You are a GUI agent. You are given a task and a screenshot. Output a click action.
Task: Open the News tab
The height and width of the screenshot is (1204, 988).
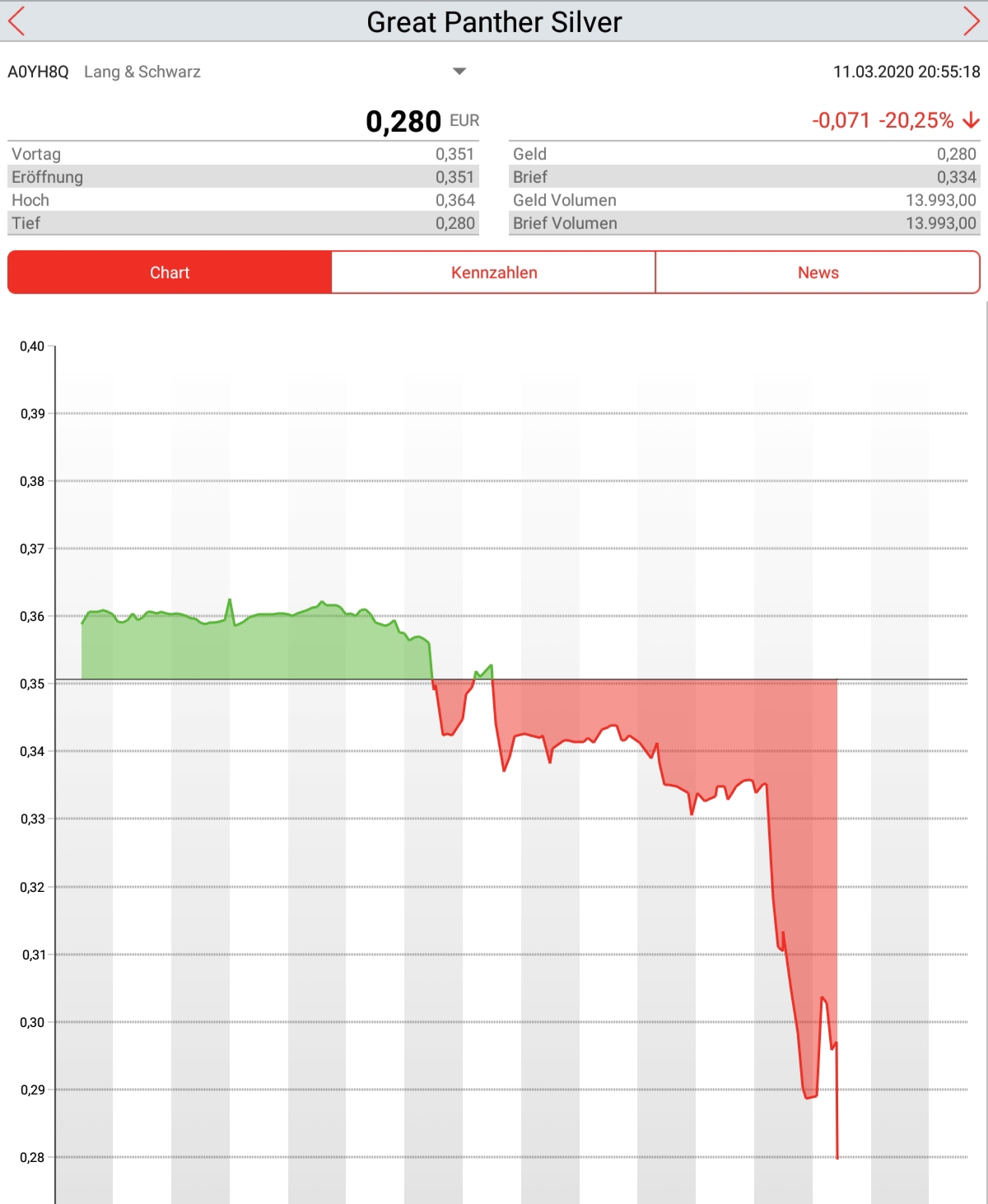pyautogui.click(x=818, y=273)
